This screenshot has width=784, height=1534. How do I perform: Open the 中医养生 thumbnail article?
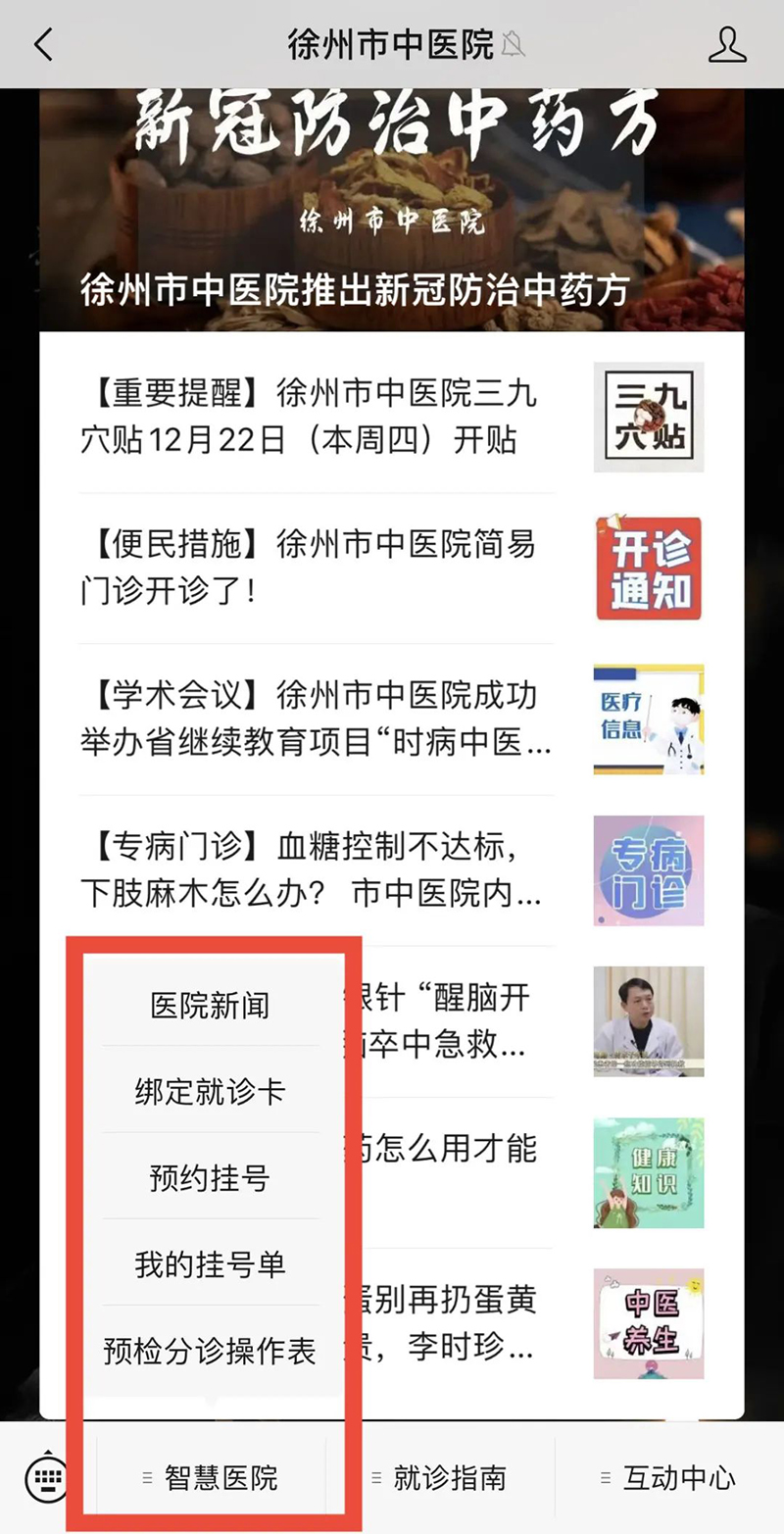pos(648,1323)
